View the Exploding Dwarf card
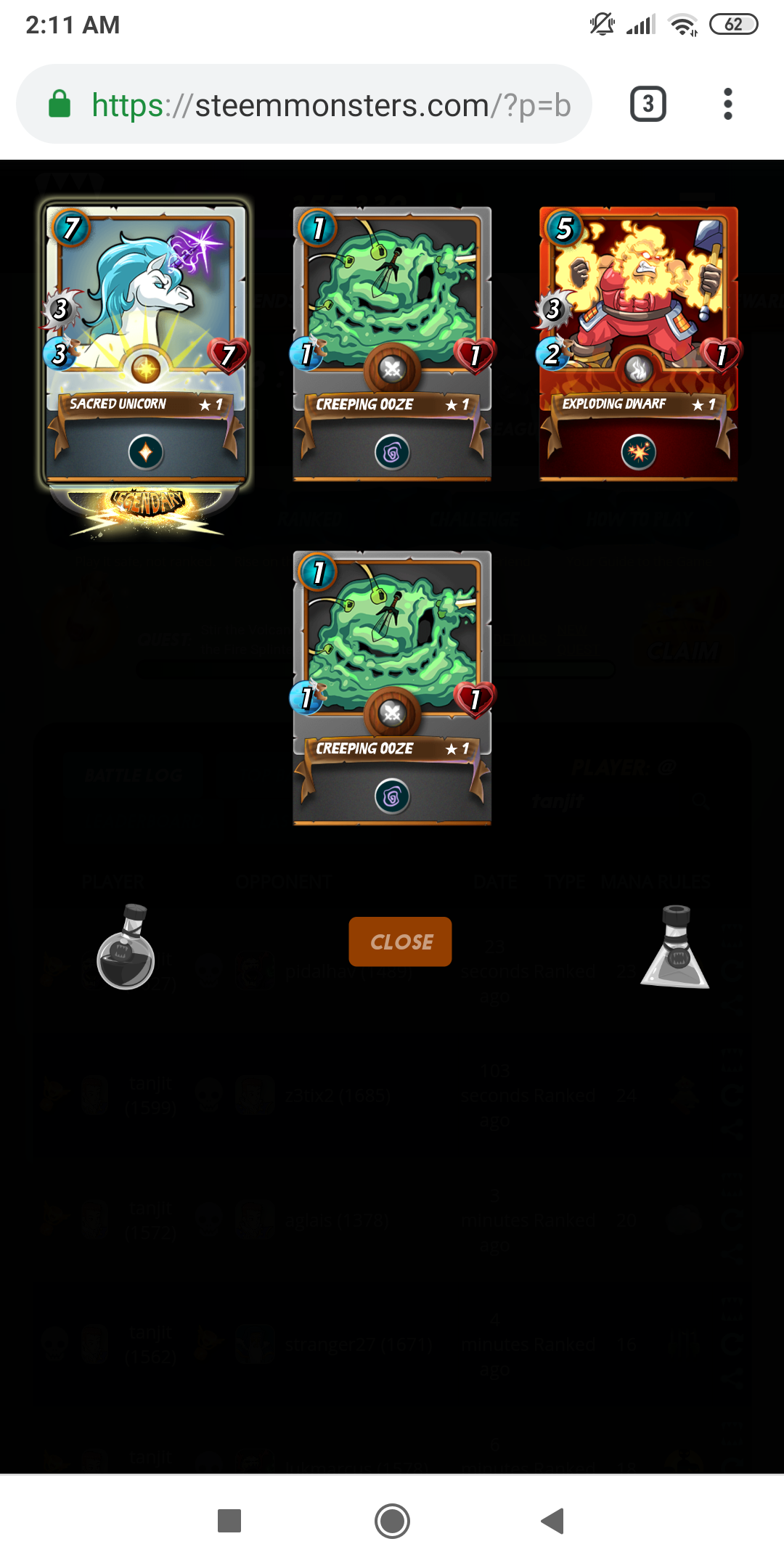Image resolution: width=784 pixels, height=1568 pixels. pyautogui.click(x=638, y=343)
